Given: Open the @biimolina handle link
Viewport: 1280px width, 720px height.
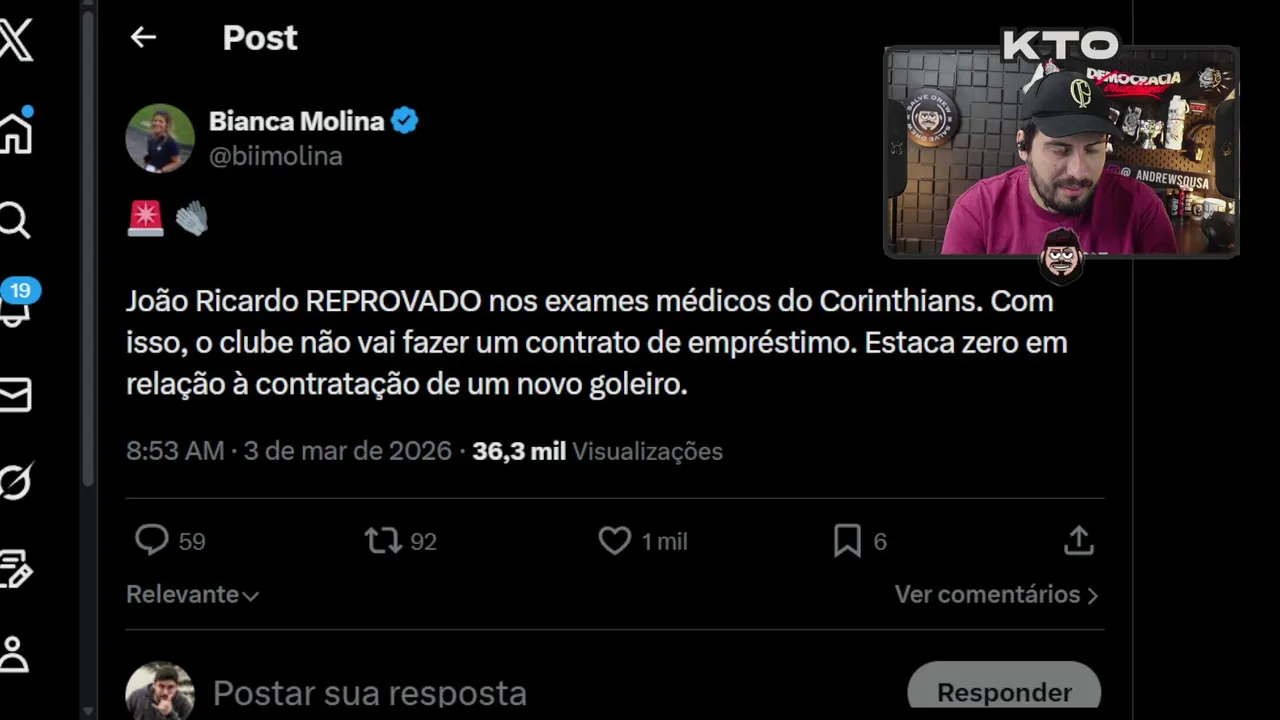Looking at the screenshot, I should pos(275,156).
